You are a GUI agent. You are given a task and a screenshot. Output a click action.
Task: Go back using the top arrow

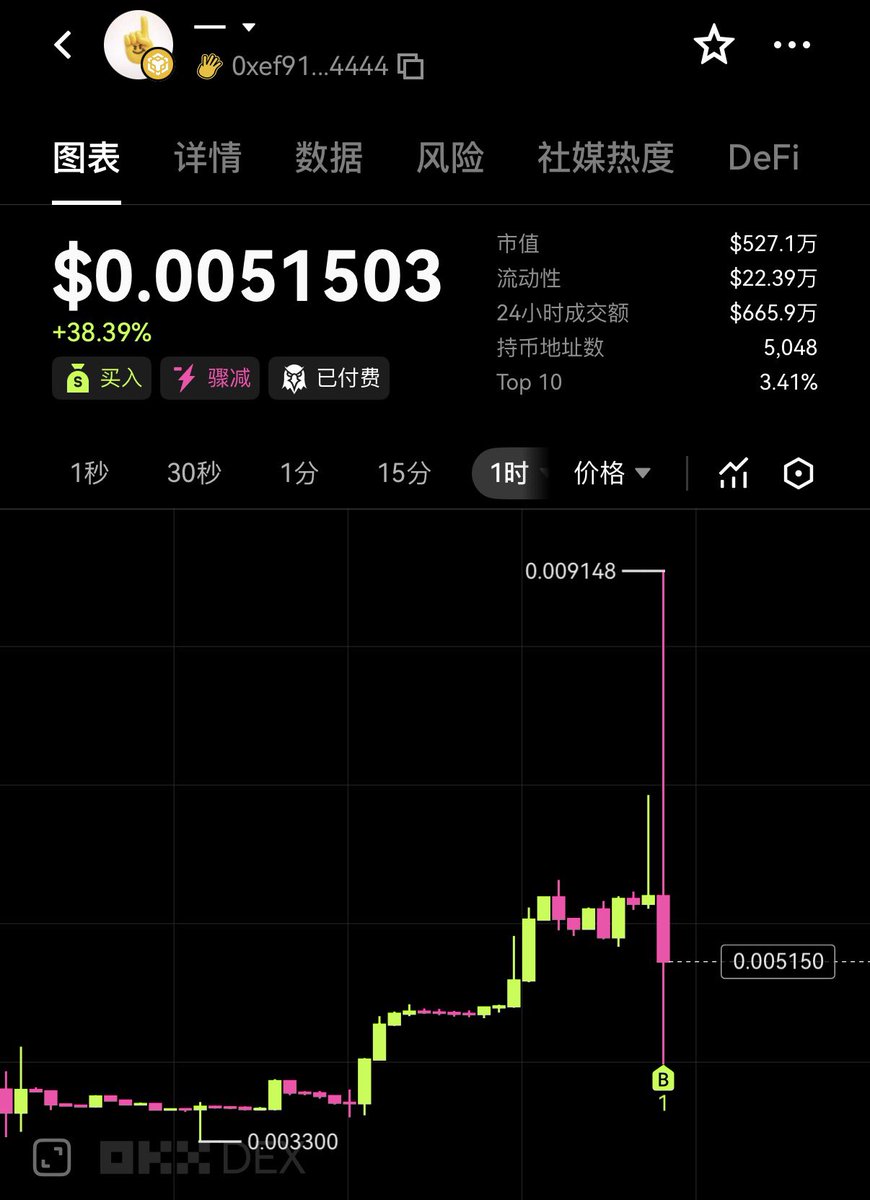click(63, 45)
